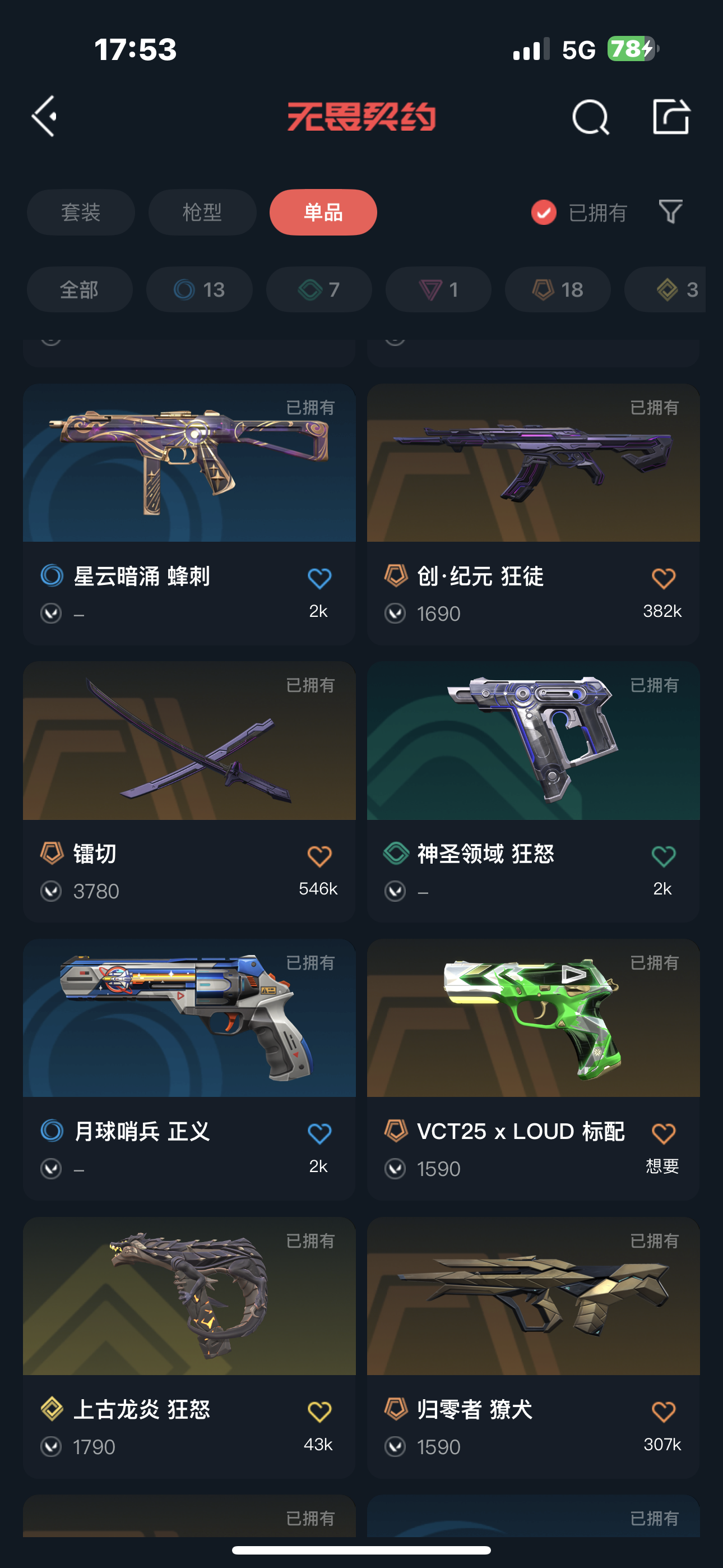Filter by the rarity chip showing 13

pos(199,290)
